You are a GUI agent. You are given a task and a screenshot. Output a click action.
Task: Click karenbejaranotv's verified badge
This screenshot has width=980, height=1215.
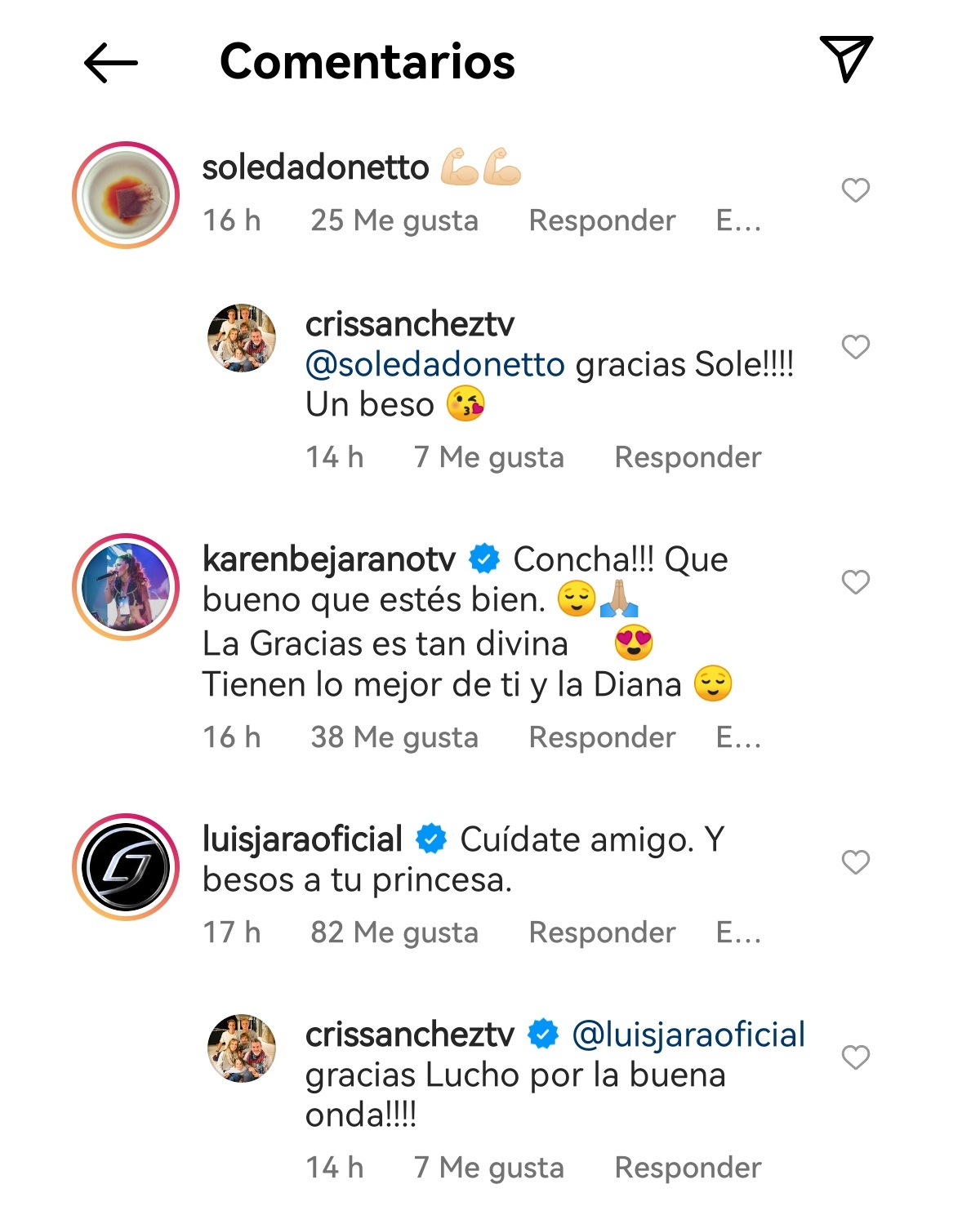coord(483,559)
